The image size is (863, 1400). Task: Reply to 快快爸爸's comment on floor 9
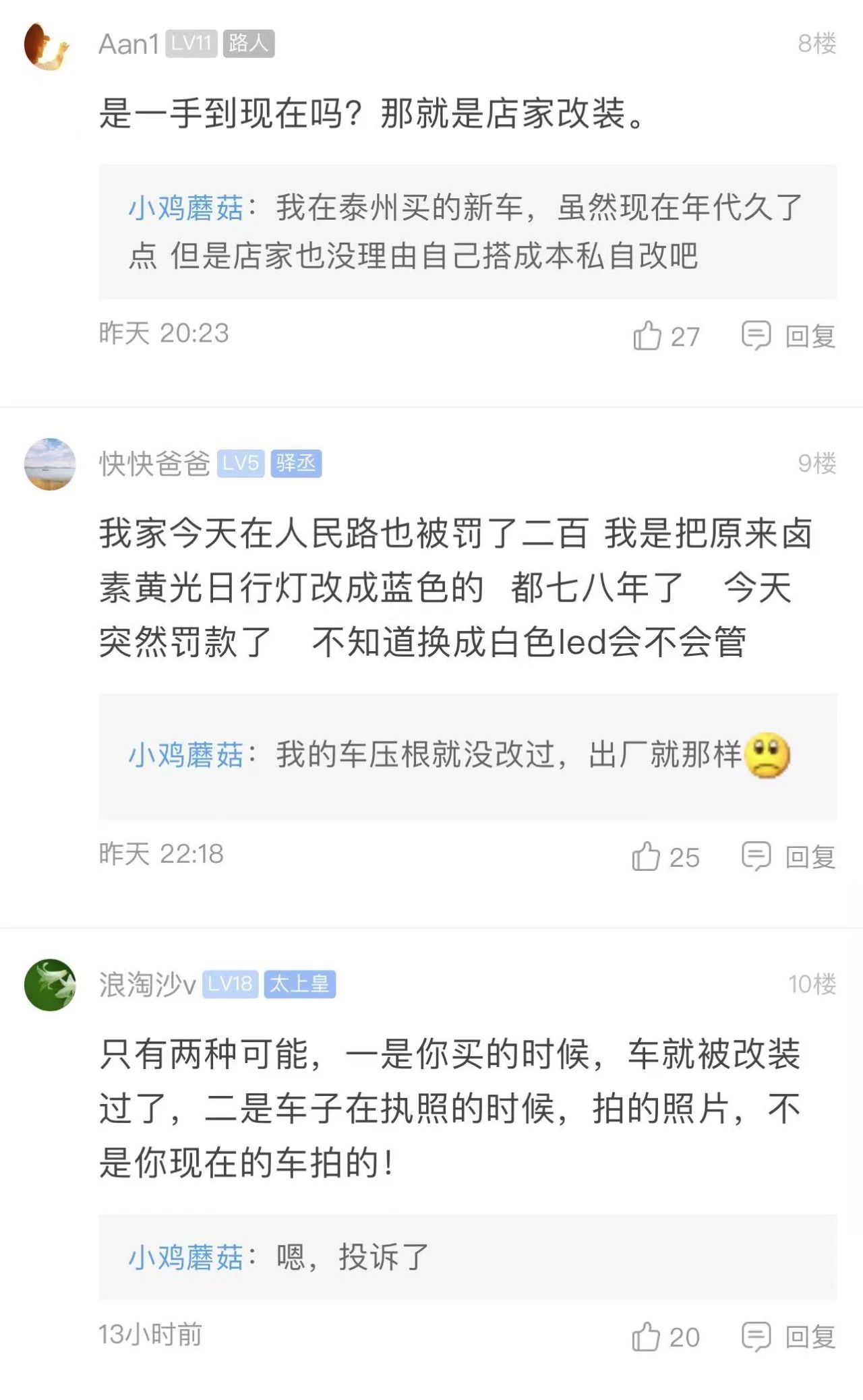(790, 856)
